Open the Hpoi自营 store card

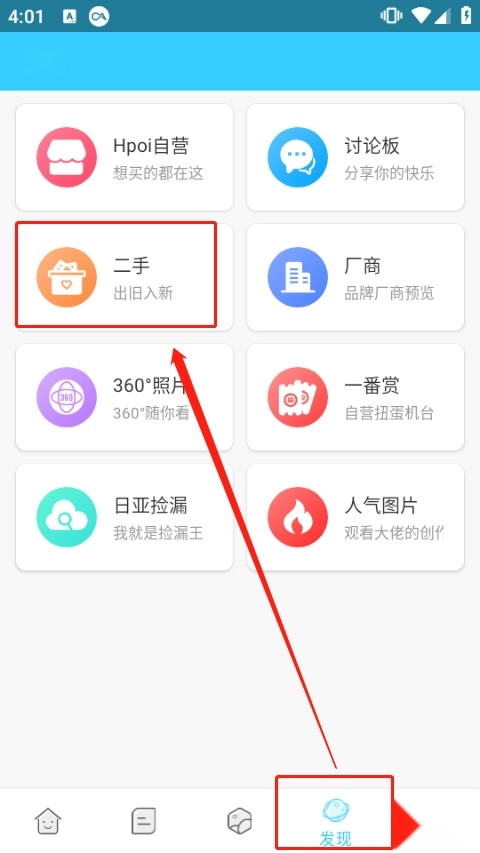[x=124, y=157]
